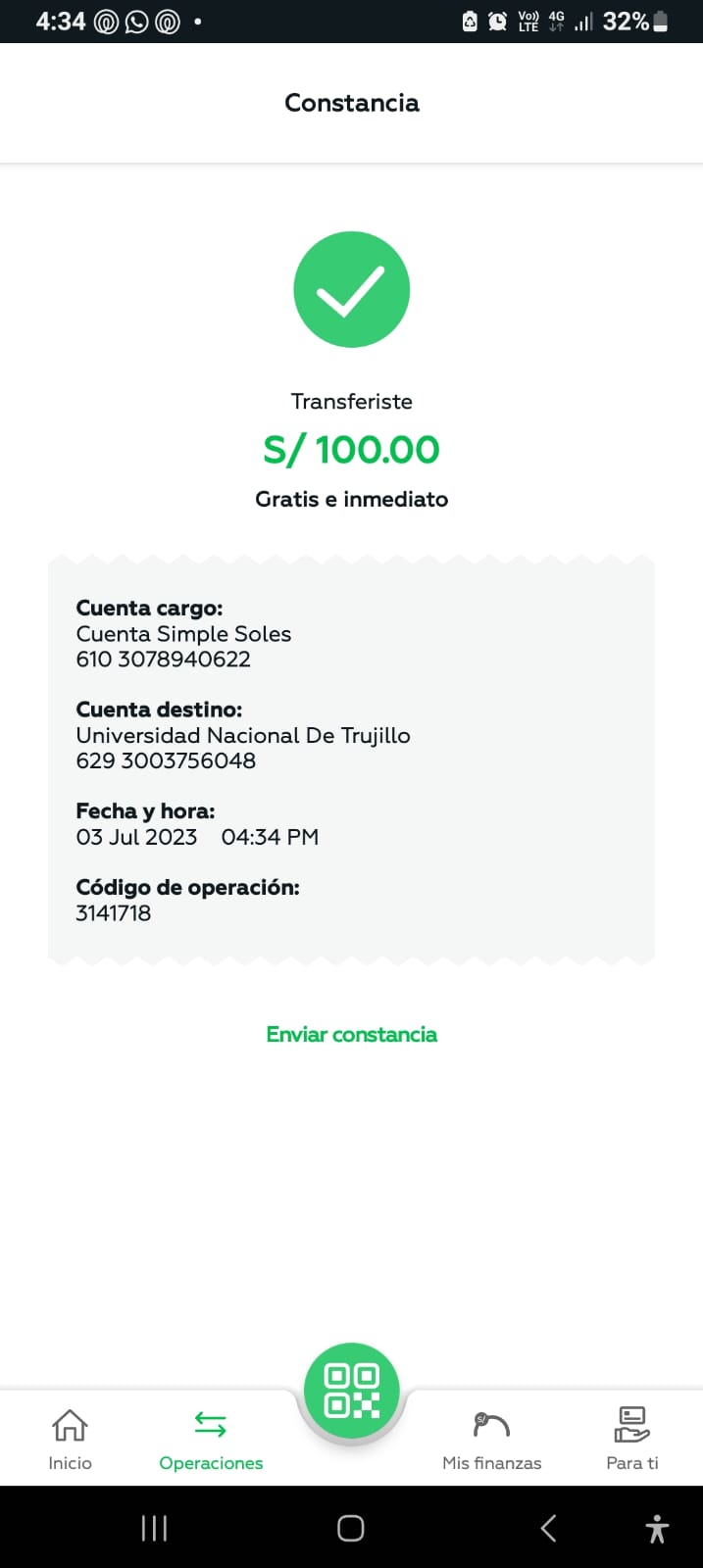Tap the system back button
Viewport: 703px width, 1568px height.
pyautogui.click(x=548, y=1528)
